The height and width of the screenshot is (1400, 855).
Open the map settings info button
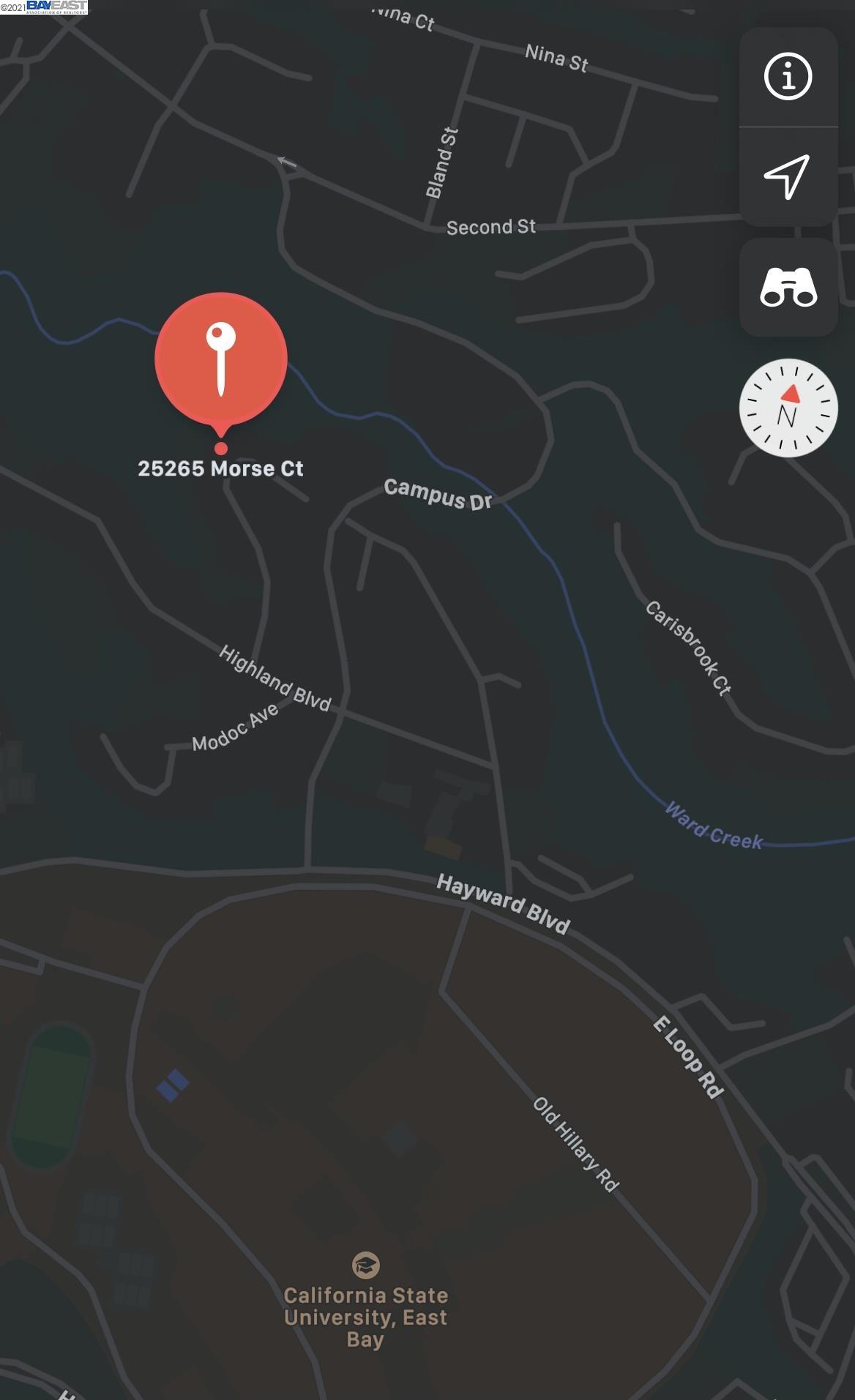coord(788,76)
